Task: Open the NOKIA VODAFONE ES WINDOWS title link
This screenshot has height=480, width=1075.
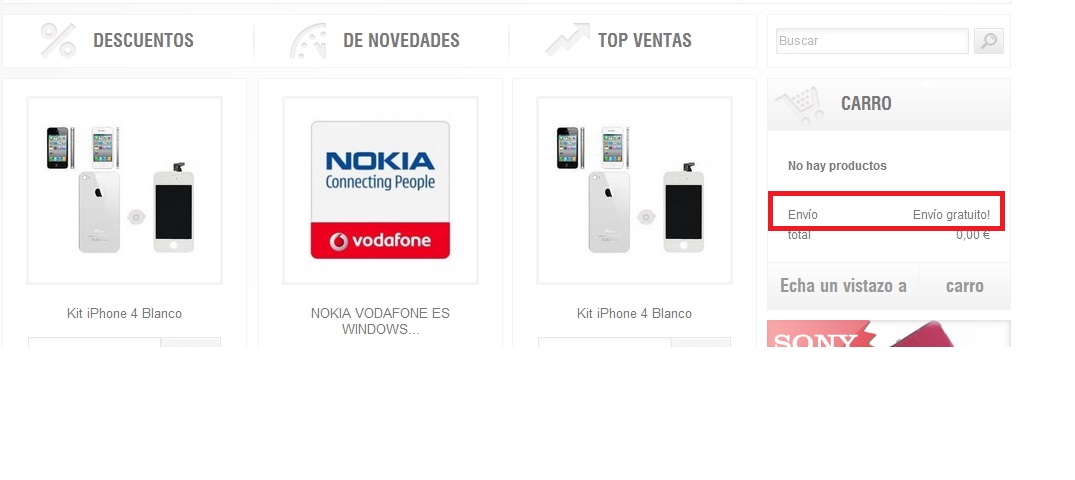Action: tap(380, 321)
